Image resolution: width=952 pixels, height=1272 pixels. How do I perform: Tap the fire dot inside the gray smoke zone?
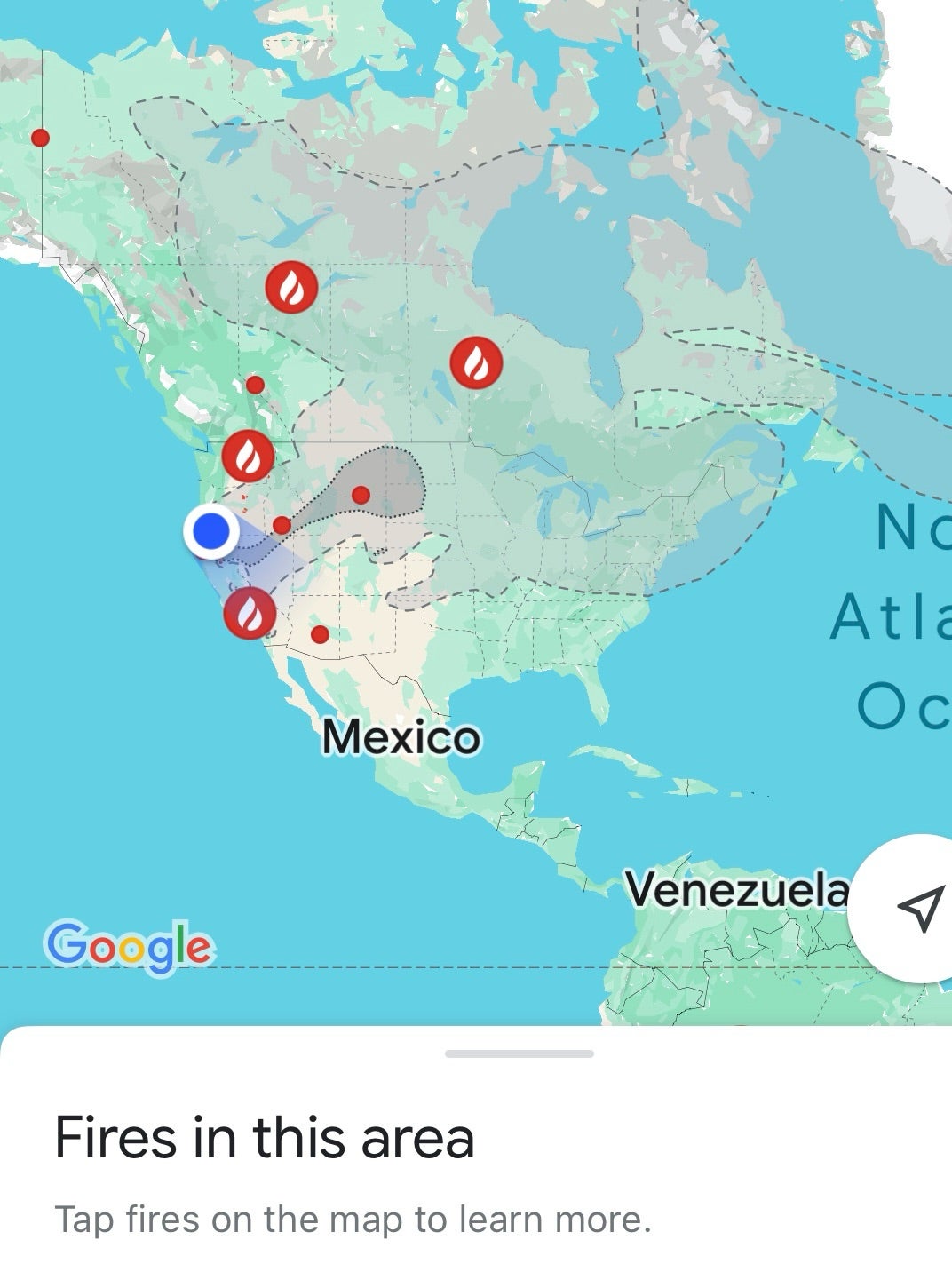[361, 495]
